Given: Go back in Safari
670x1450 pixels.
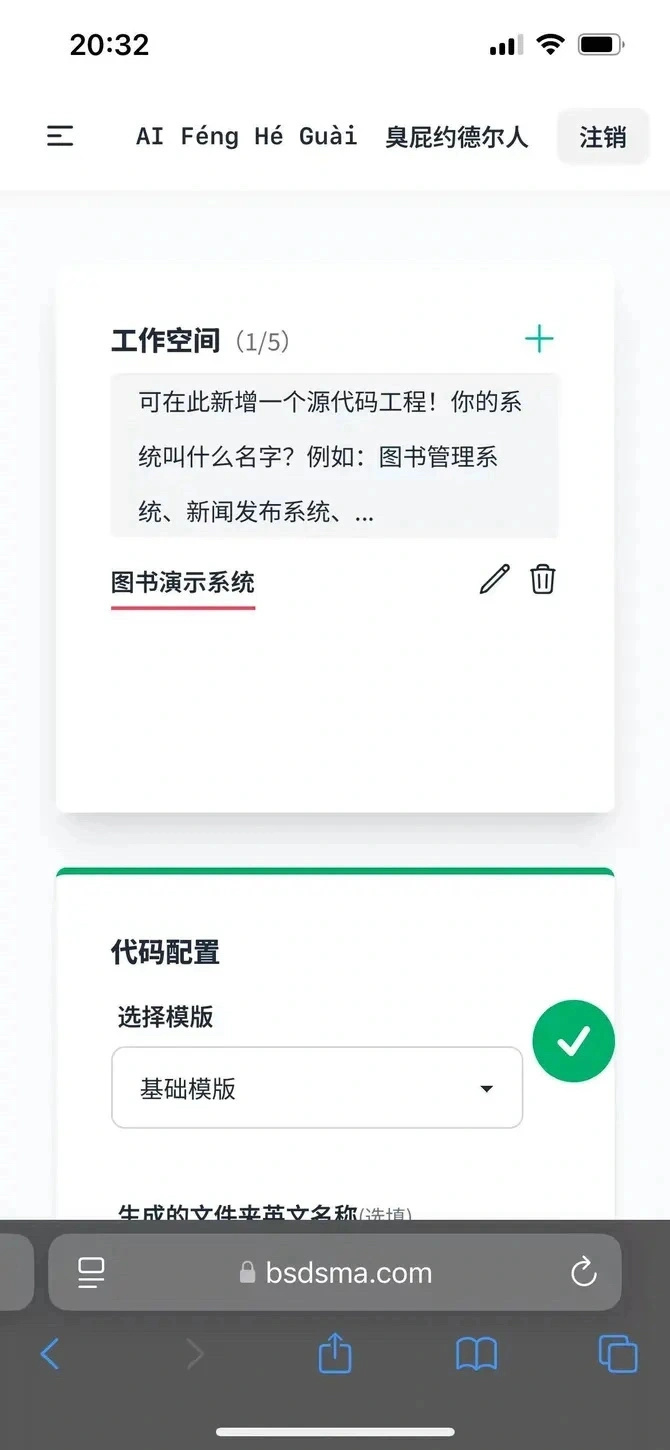Looking at the screenshot, I should pyautogui.click(x=50, y=1355).
